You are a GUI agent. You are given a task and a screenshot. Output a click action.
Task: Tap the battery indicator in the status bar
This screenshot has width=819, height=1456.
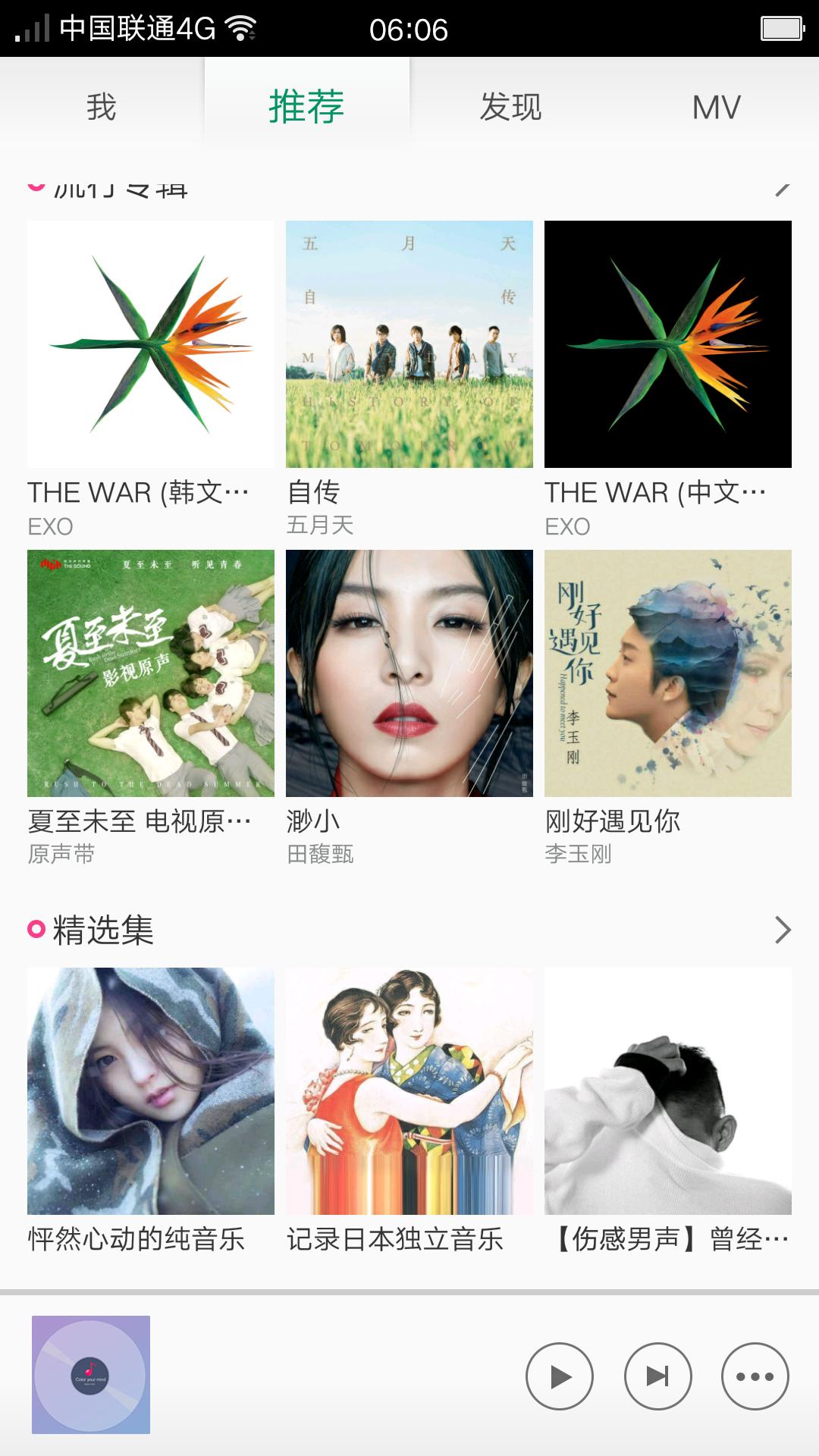(x=783, y=27)
